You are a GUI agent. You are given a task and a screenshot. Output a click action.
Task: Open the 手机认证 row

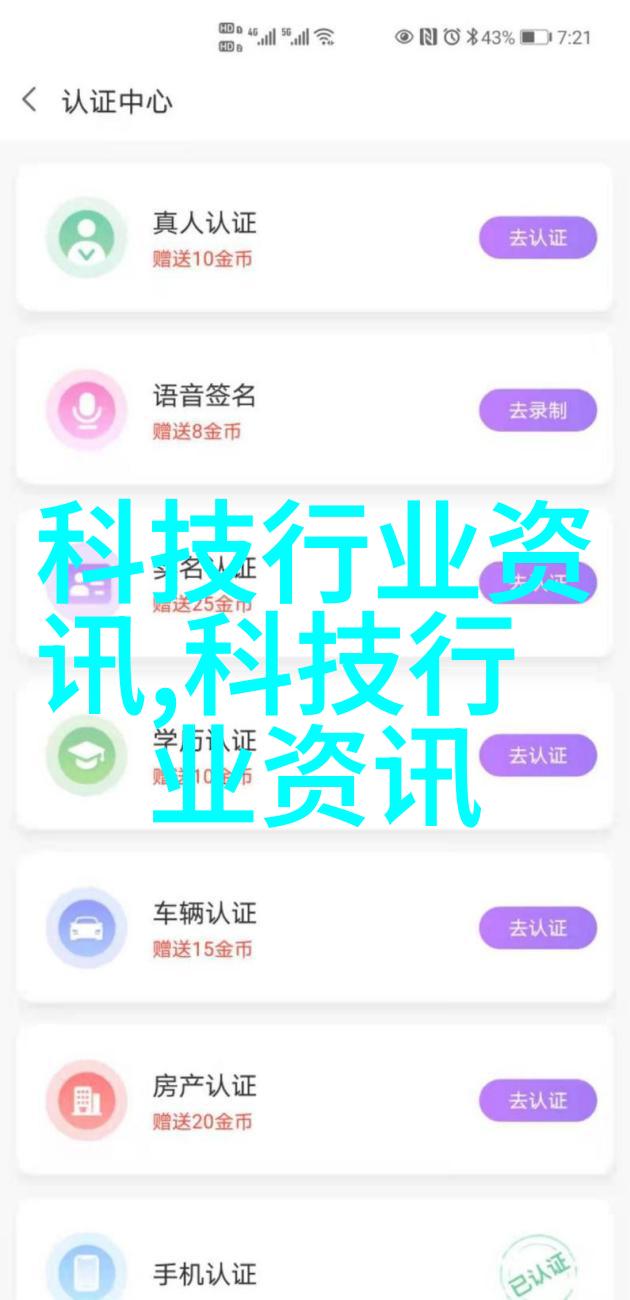(315, 1250)
